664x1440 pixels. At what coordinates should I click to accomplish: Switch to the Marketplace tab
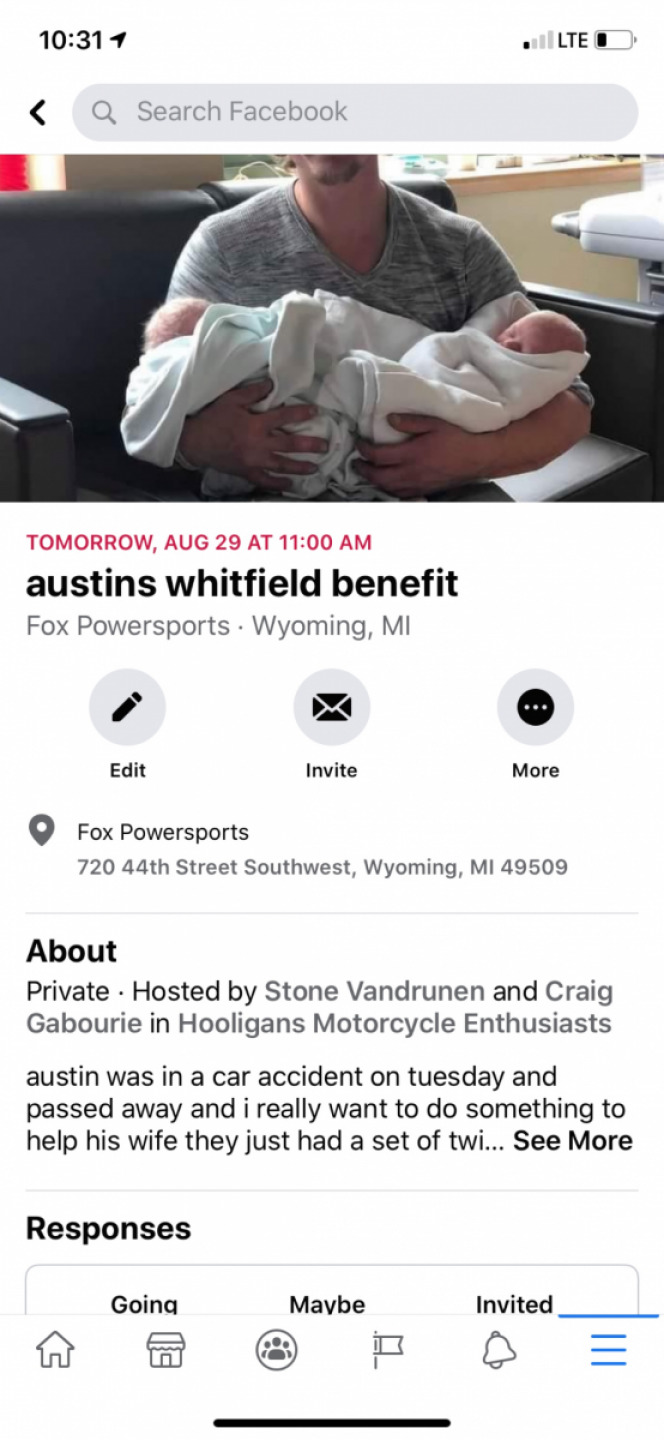pos(166,1350)
